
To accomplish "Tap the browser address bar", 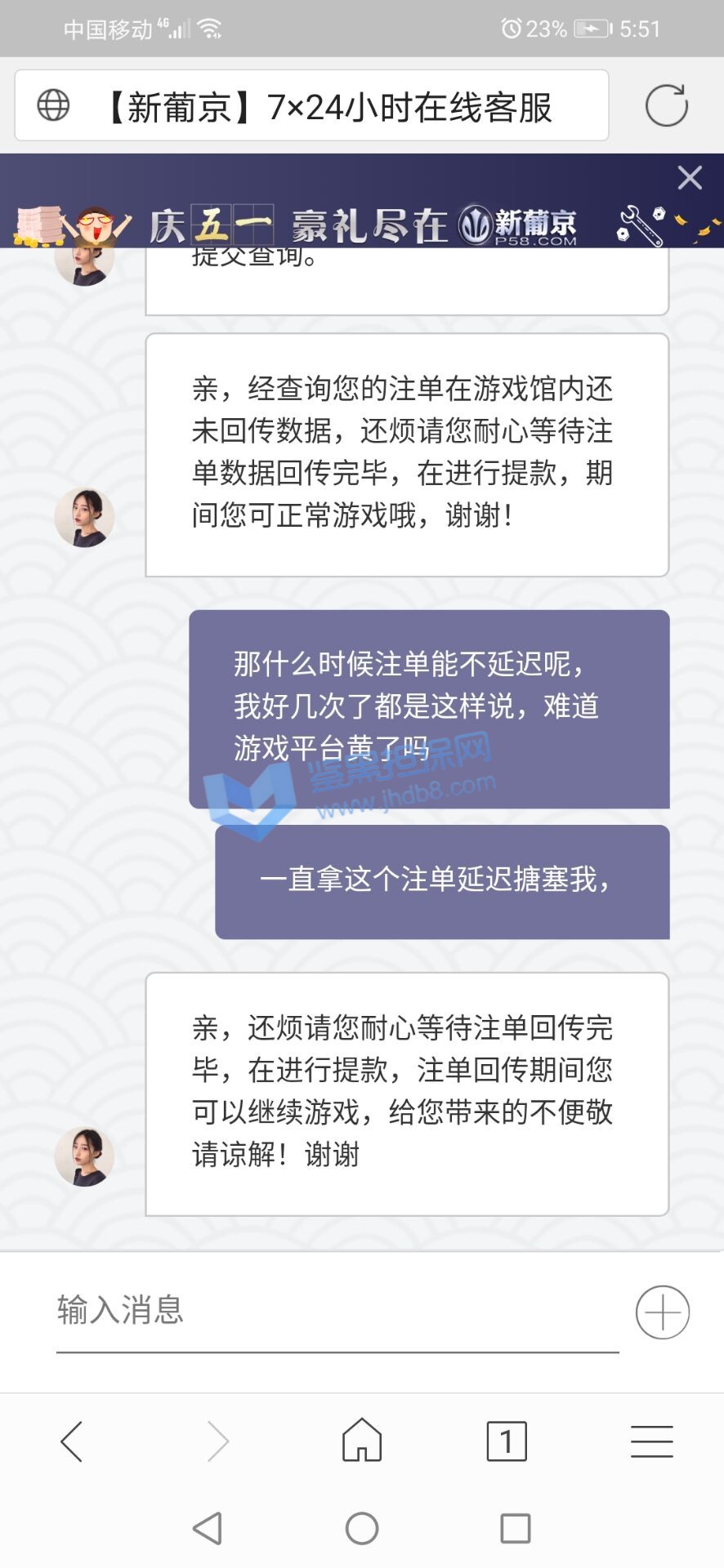I will coord(327,106).
